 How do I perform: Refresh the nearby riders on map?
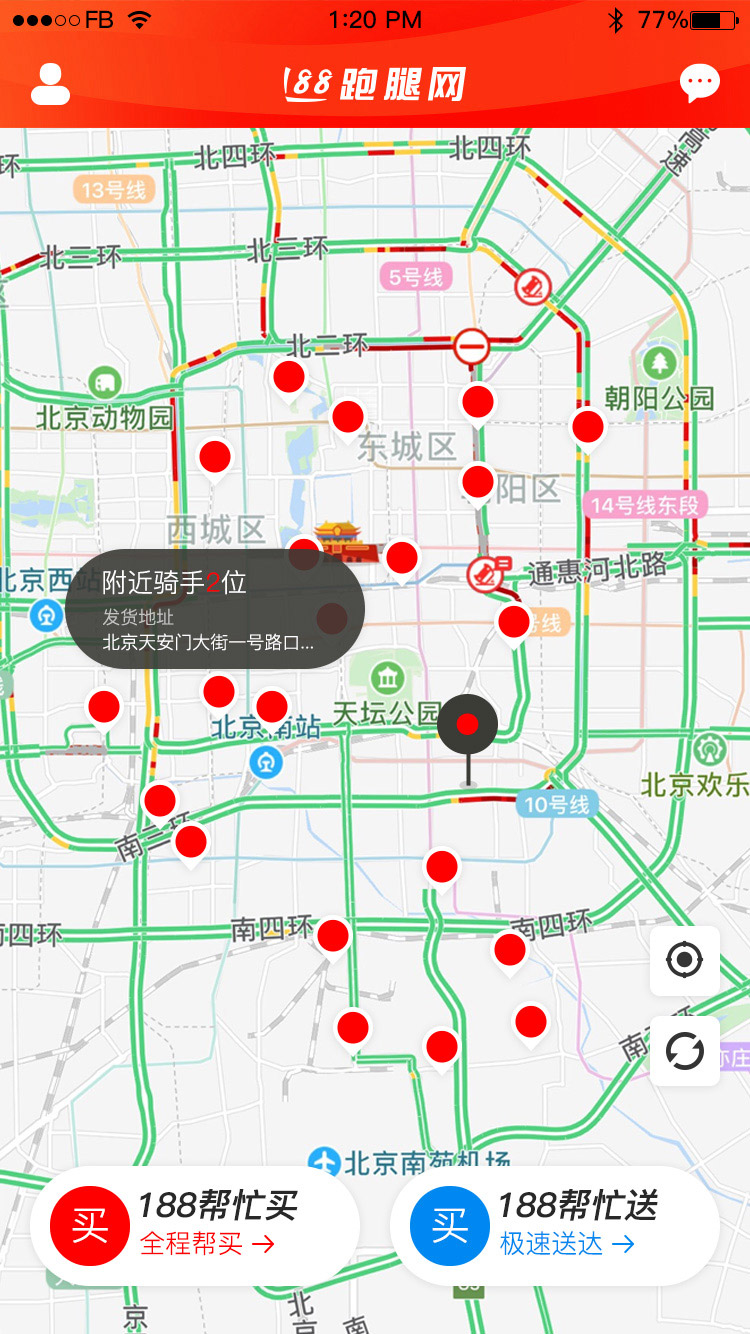click(684, 1051)
